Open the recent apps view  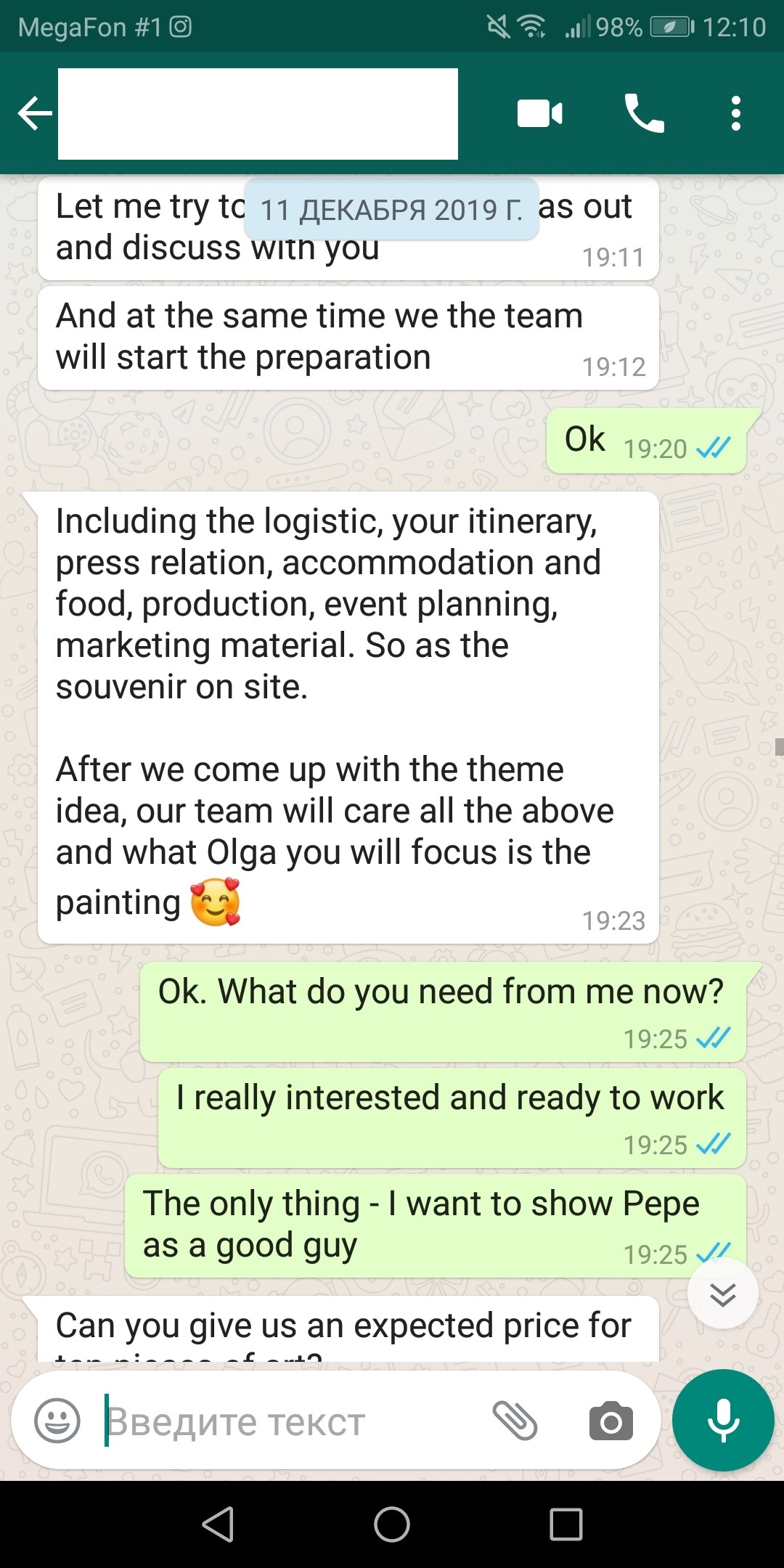point(566,1524)
